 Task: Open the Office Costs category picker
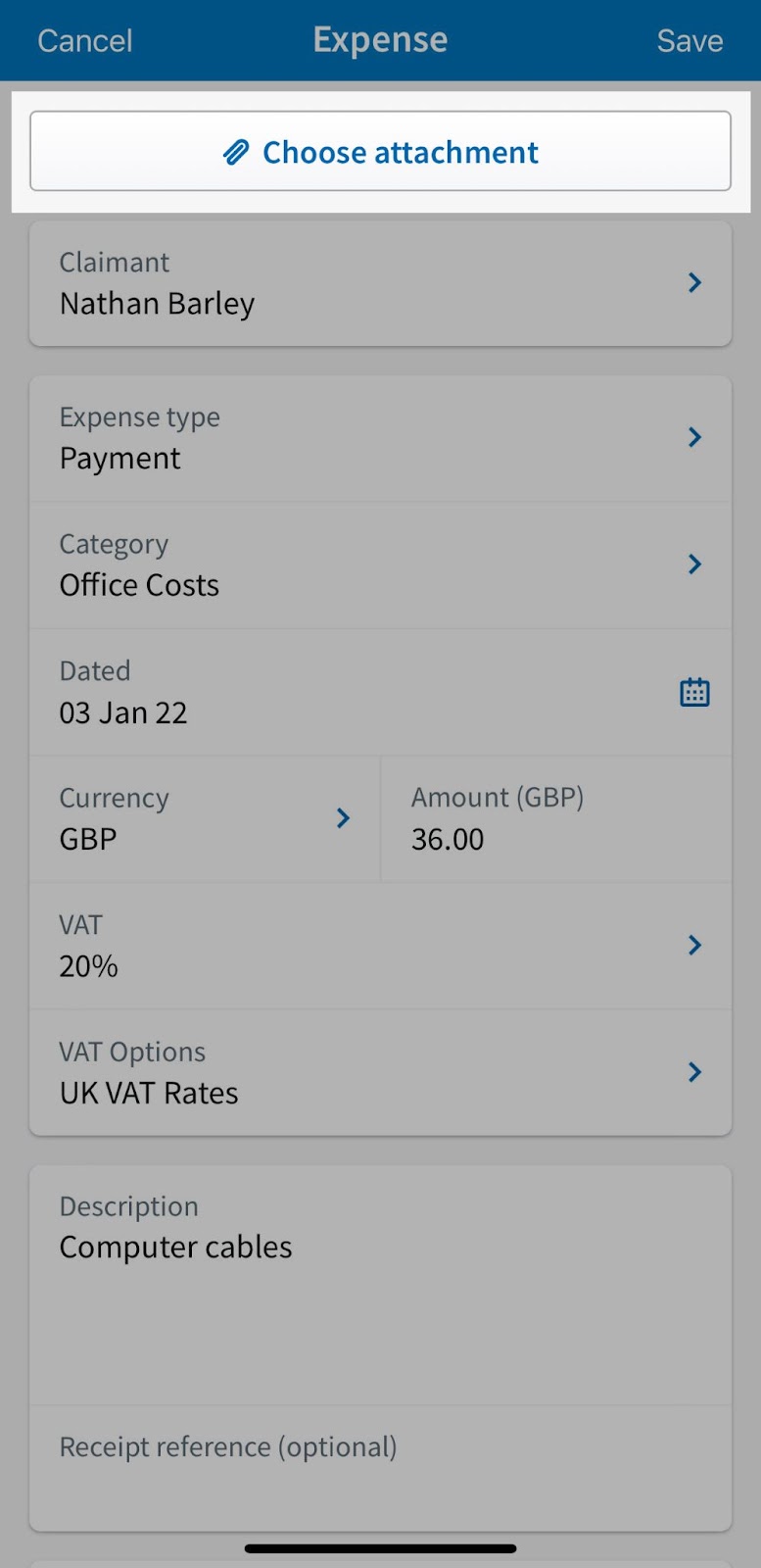(380, 564)
